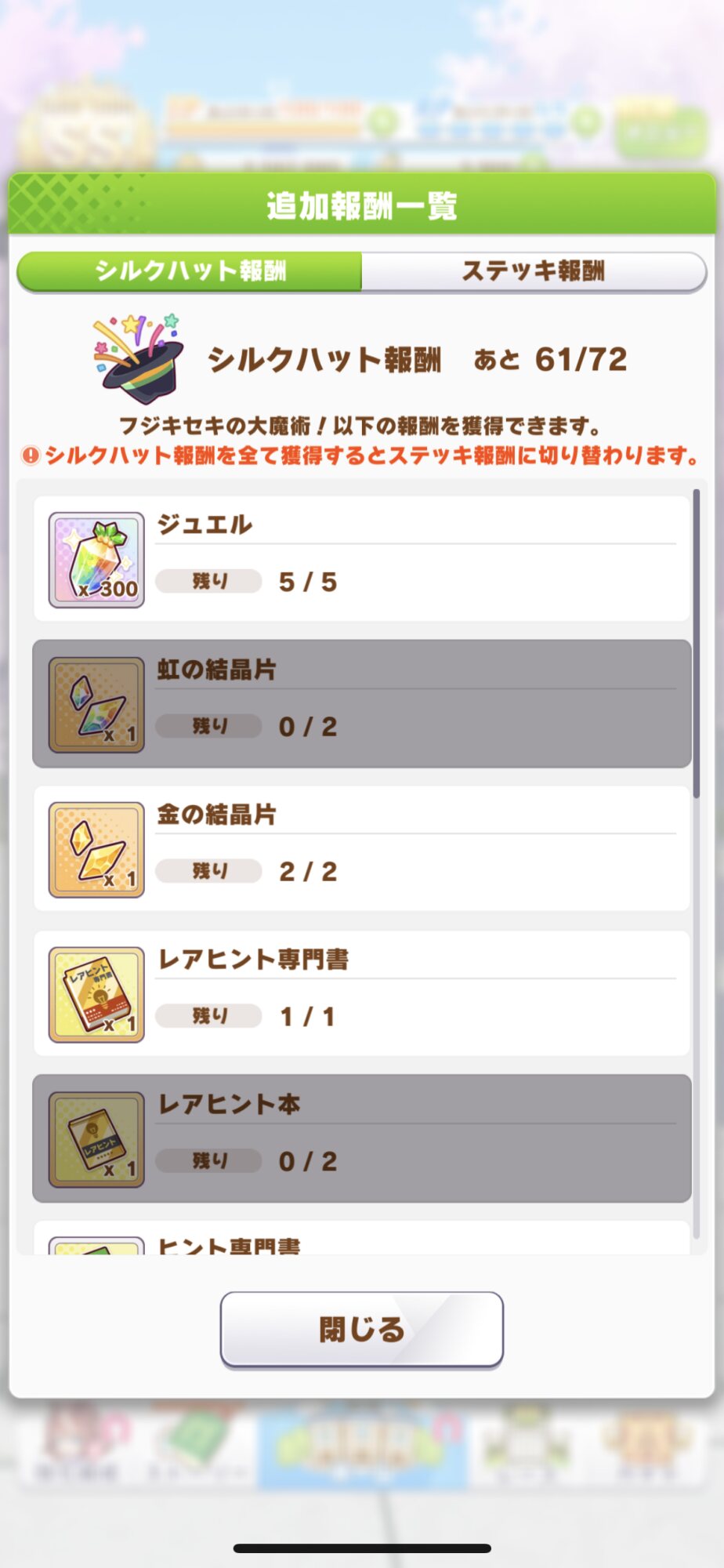724x1568 pixels.
Task: Select the シルクハット報酬 tab
Action: (190, 271)
